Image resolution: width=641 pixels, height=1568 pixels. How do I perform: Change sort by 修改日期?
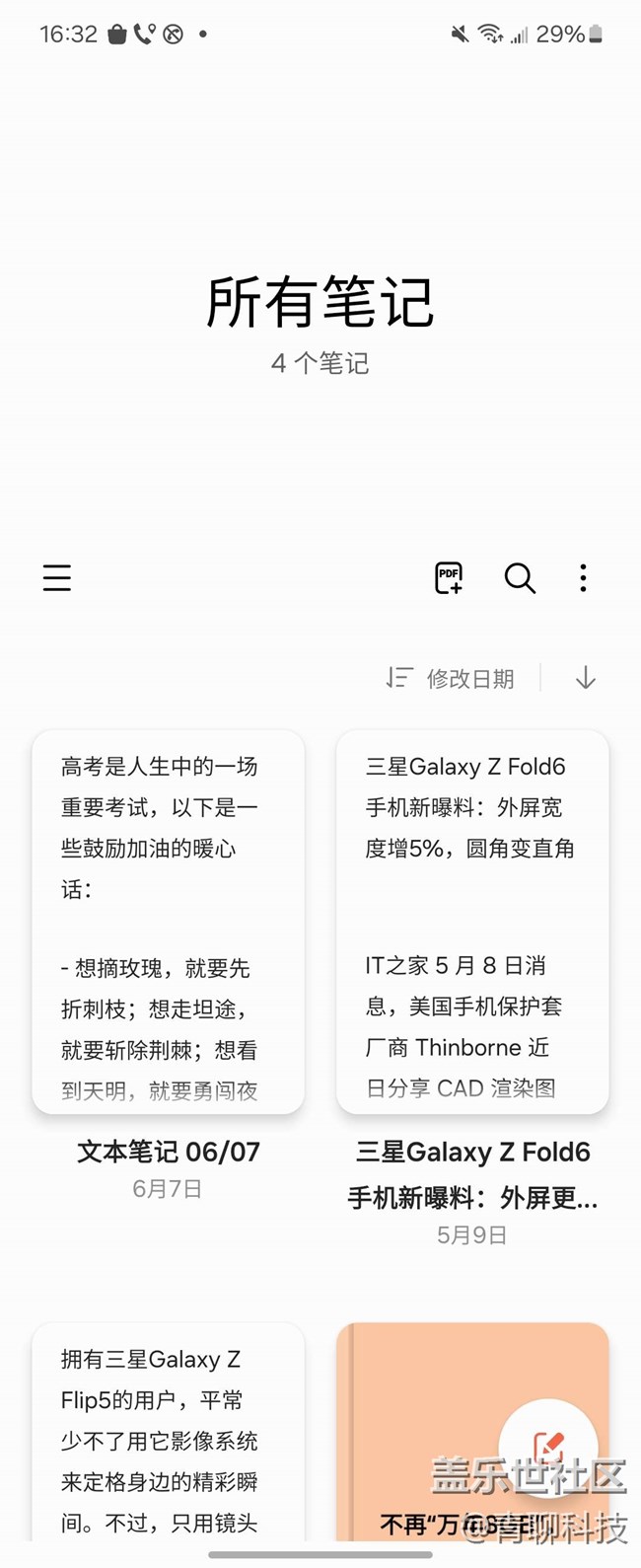450,678
